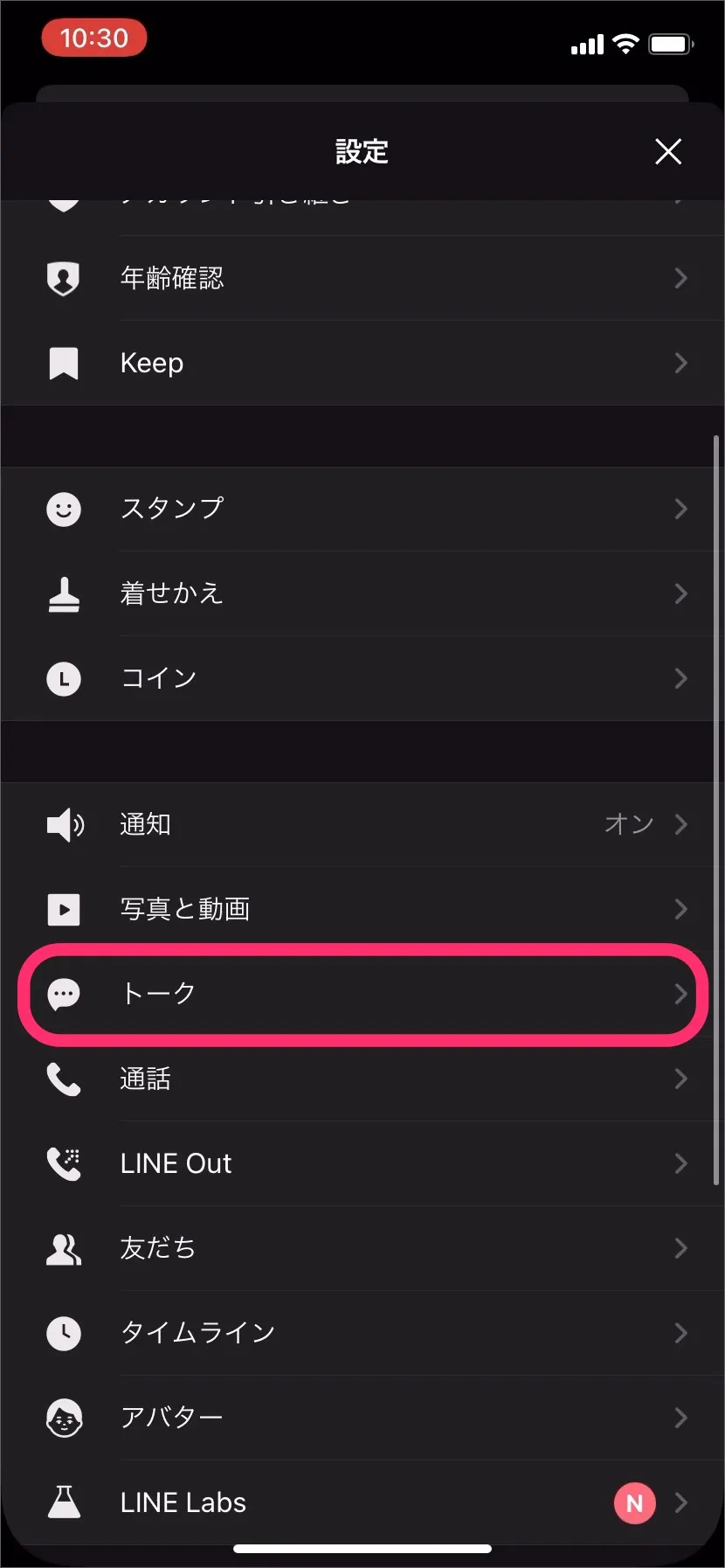
Task: Click the bookmark icon next to Keep
Action: 63,363
